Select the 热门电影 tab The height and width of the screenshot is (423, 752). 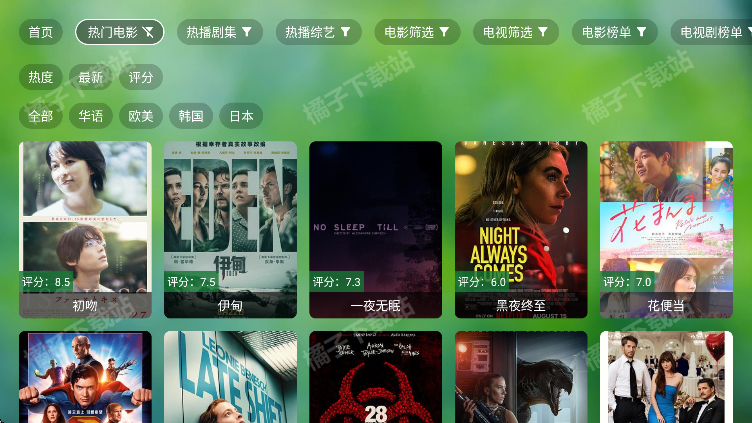point(120,32)
